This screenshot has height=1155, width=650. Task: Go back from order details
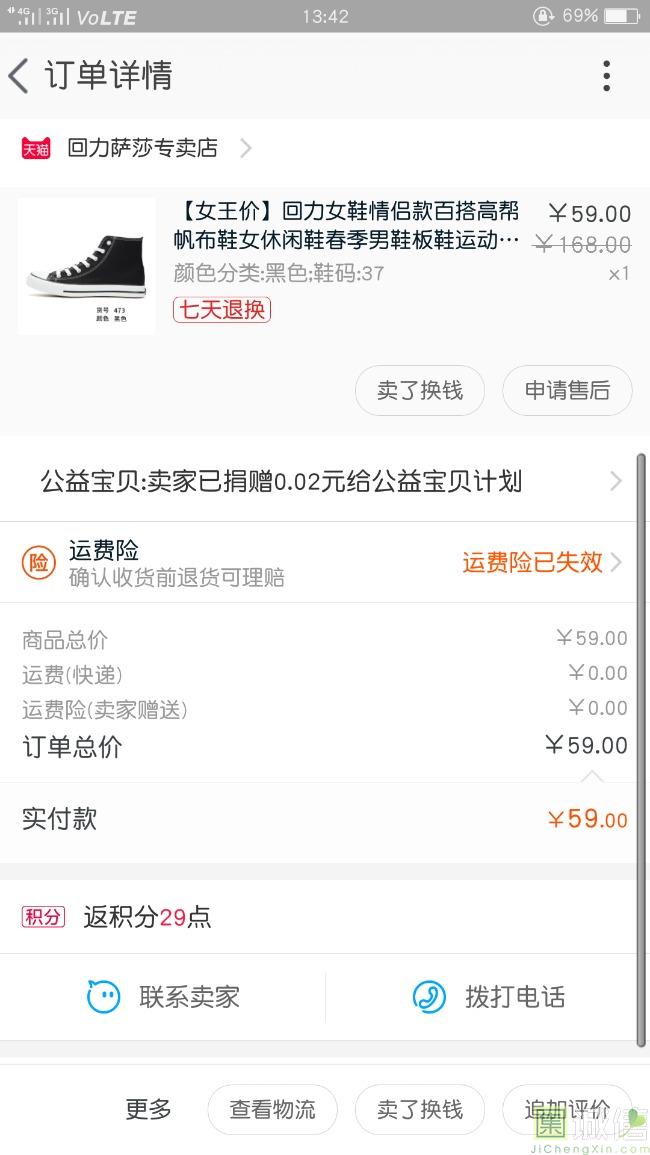[x=20, y=76]
